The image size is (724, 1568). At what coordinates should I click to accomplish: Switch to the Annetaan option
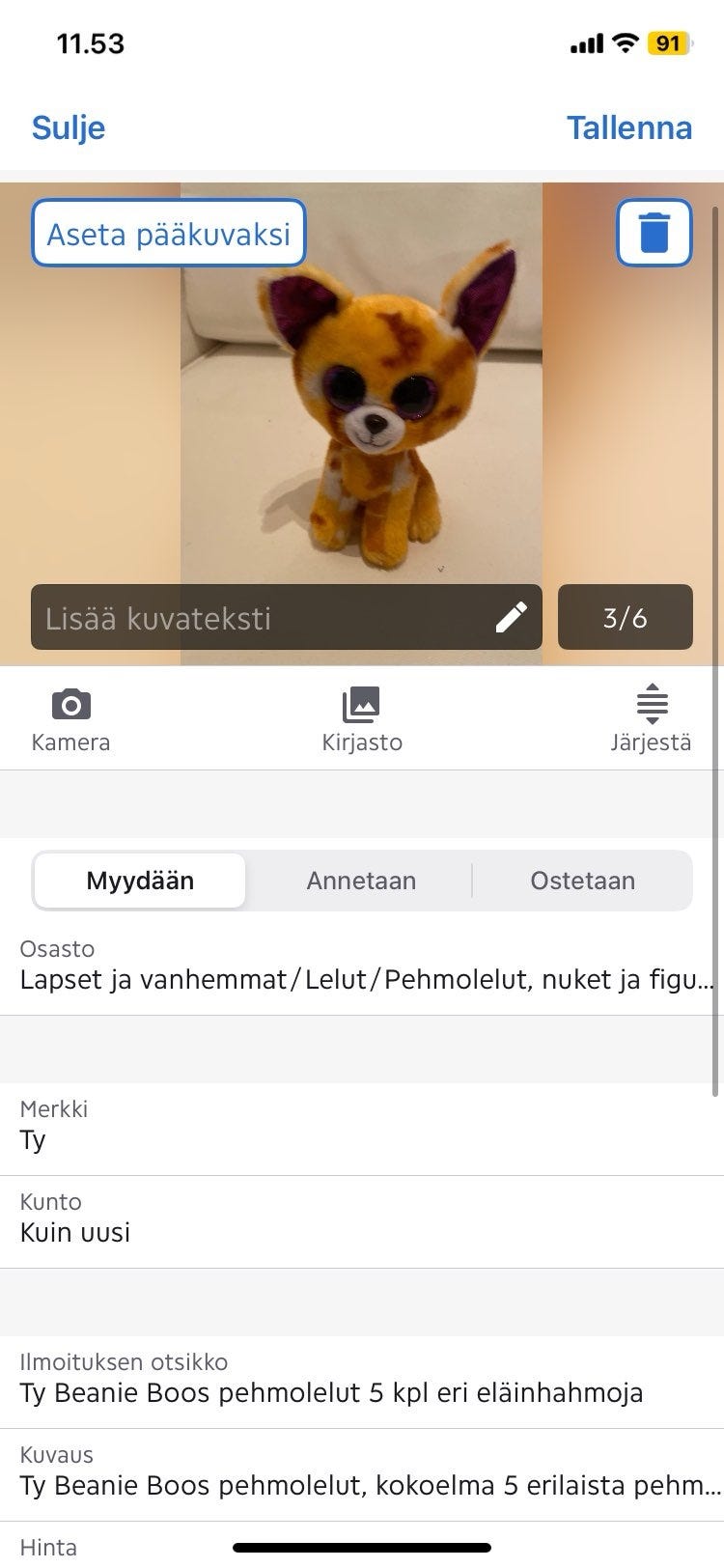point(362,881)
